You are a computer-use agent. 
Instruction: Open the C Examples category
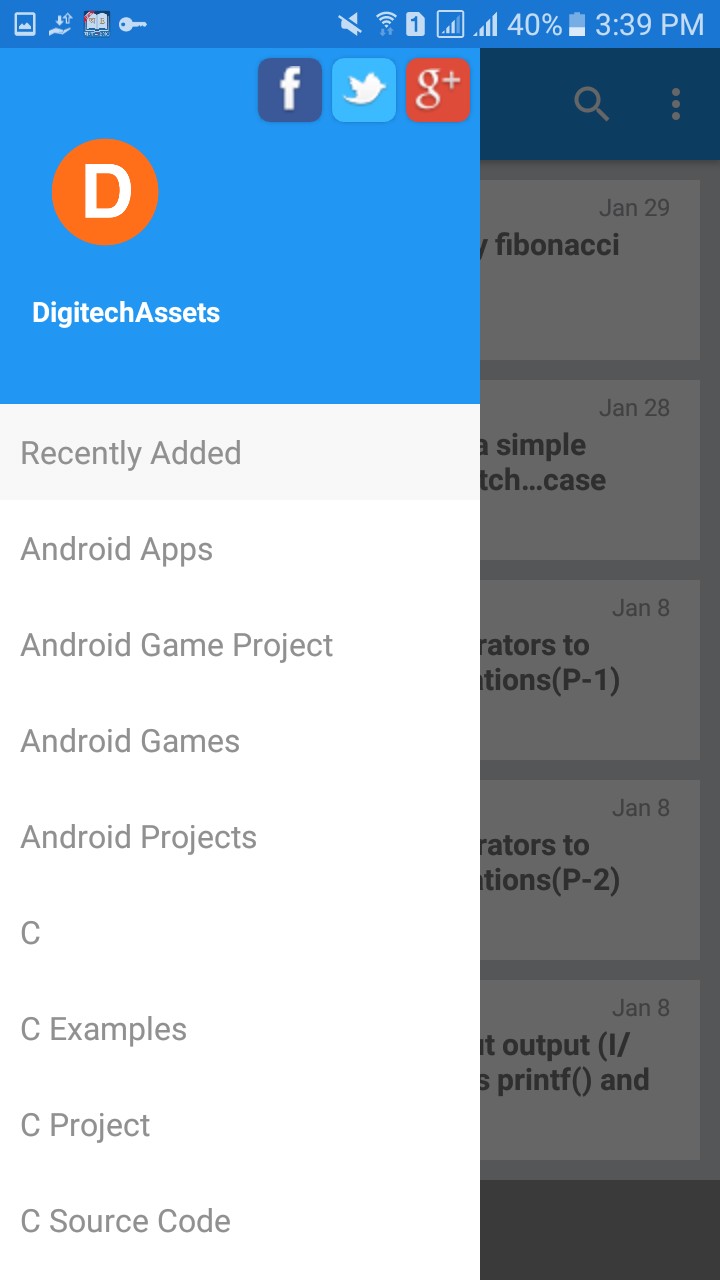point(240,1029)
